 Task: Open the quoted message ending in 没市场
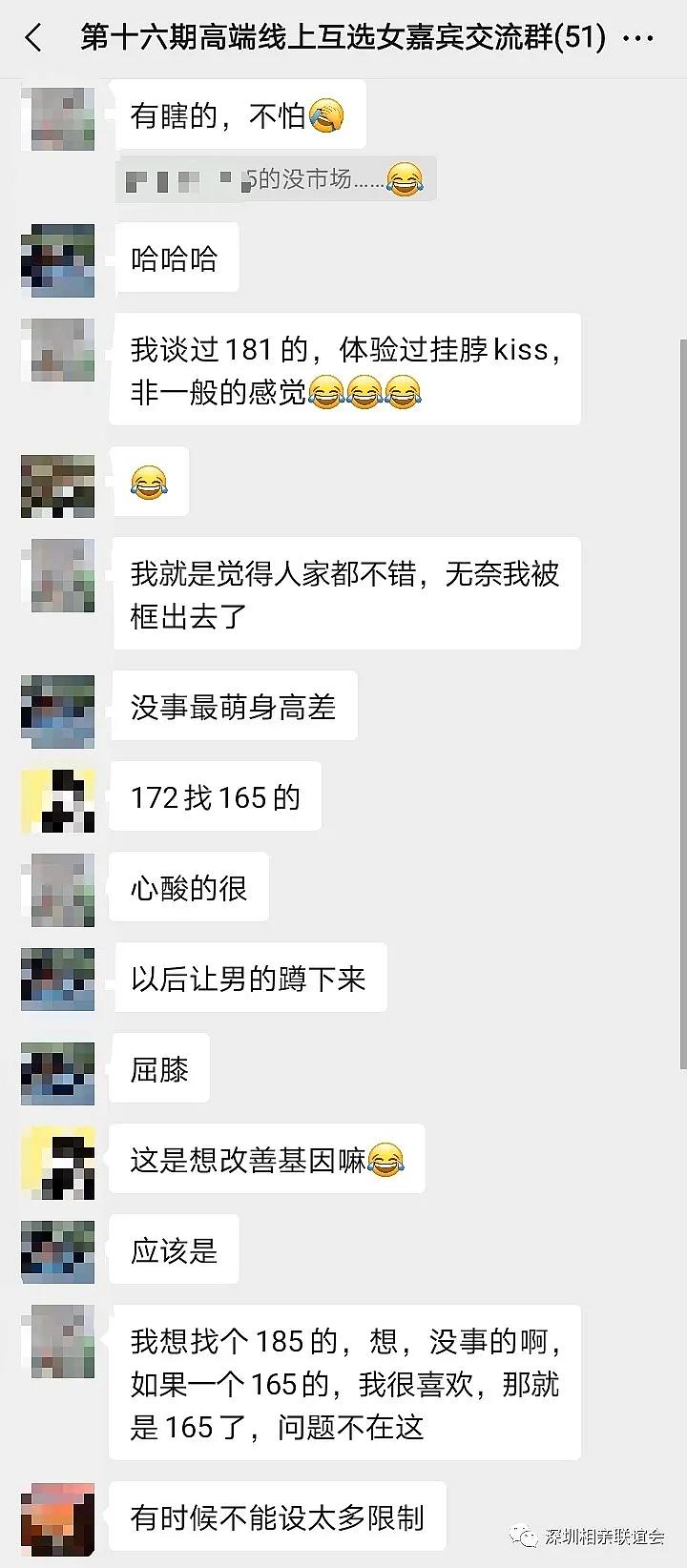coord(275,179)
